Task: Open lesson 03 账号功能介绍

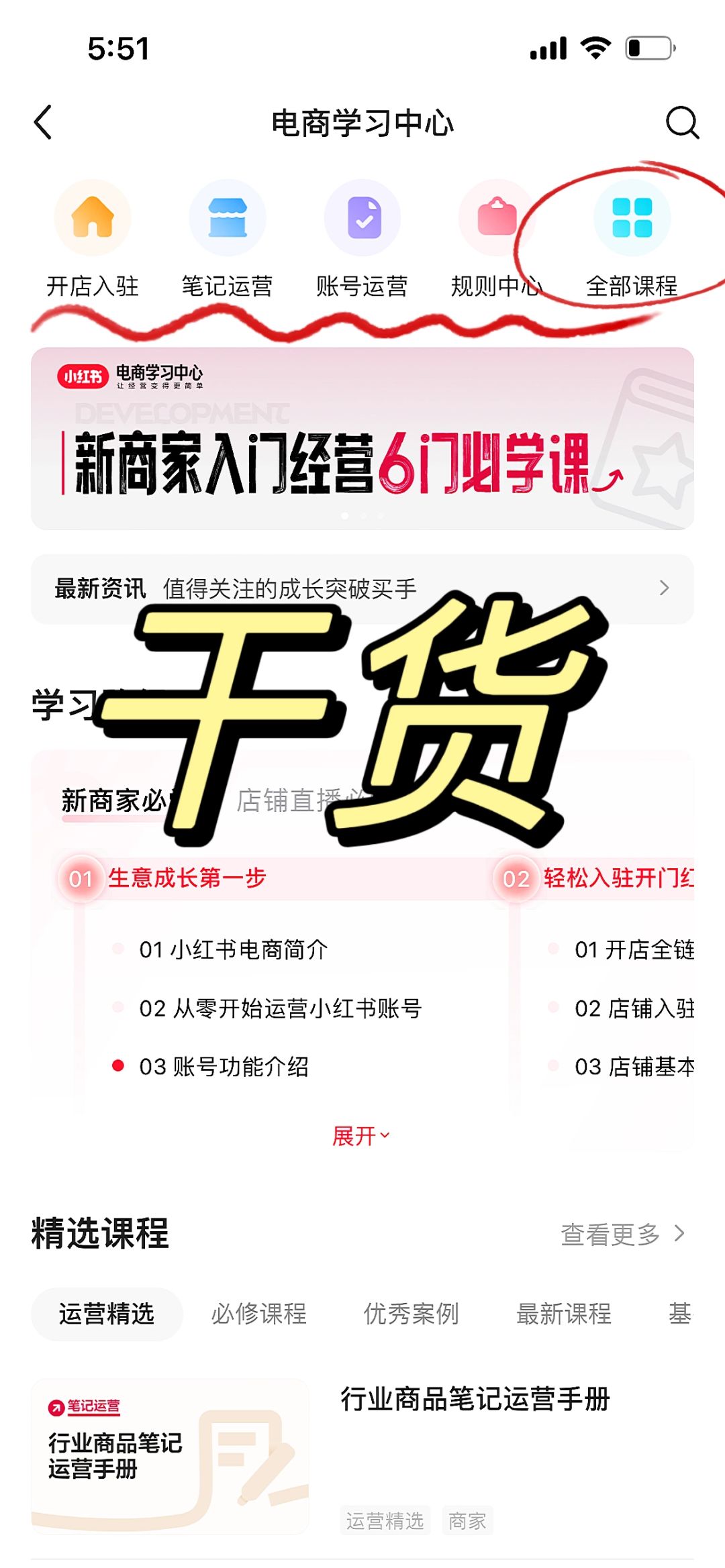Action: (224, 1066)
